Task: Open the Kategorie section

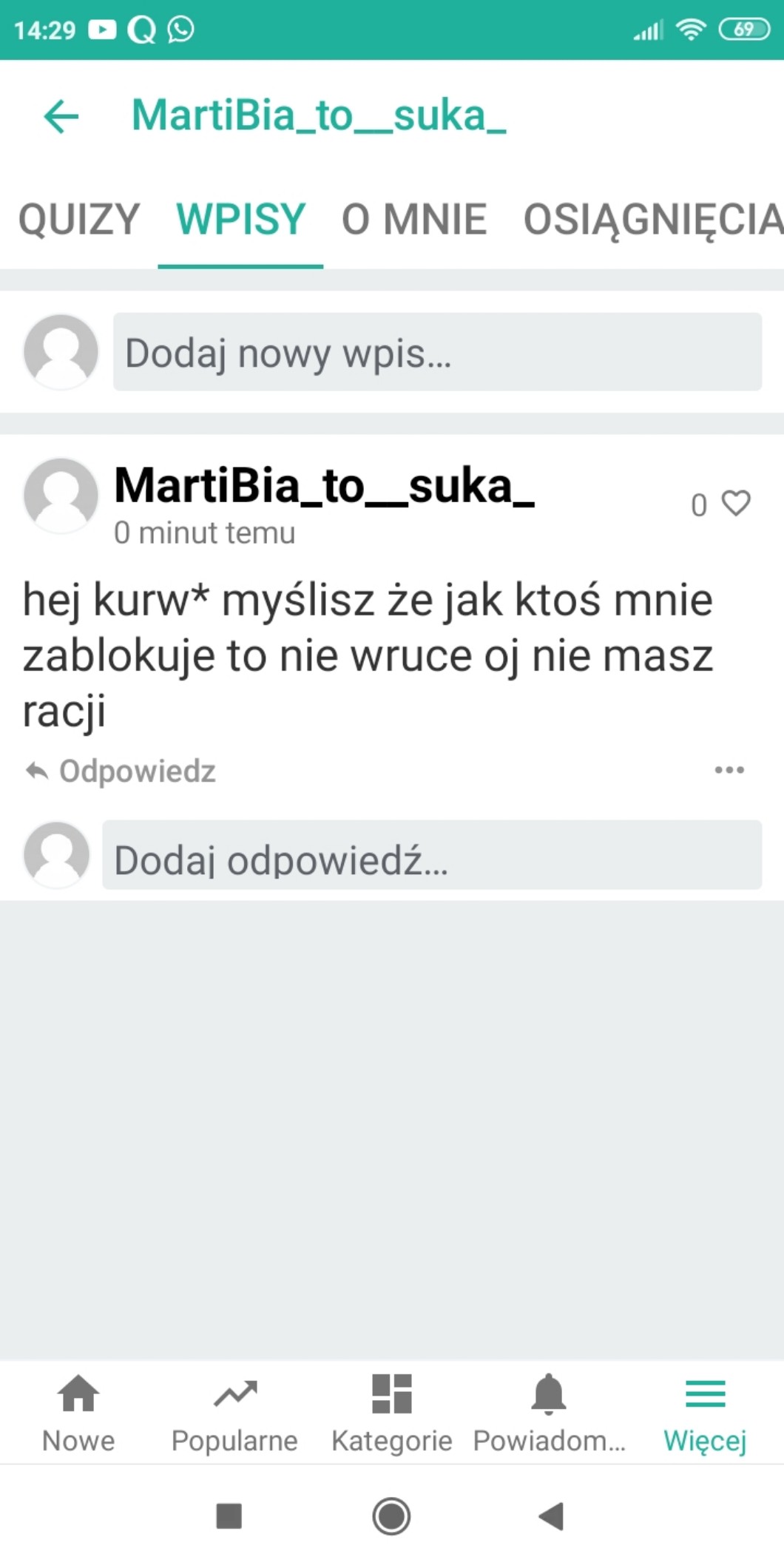Action: tap(391, 1413)
